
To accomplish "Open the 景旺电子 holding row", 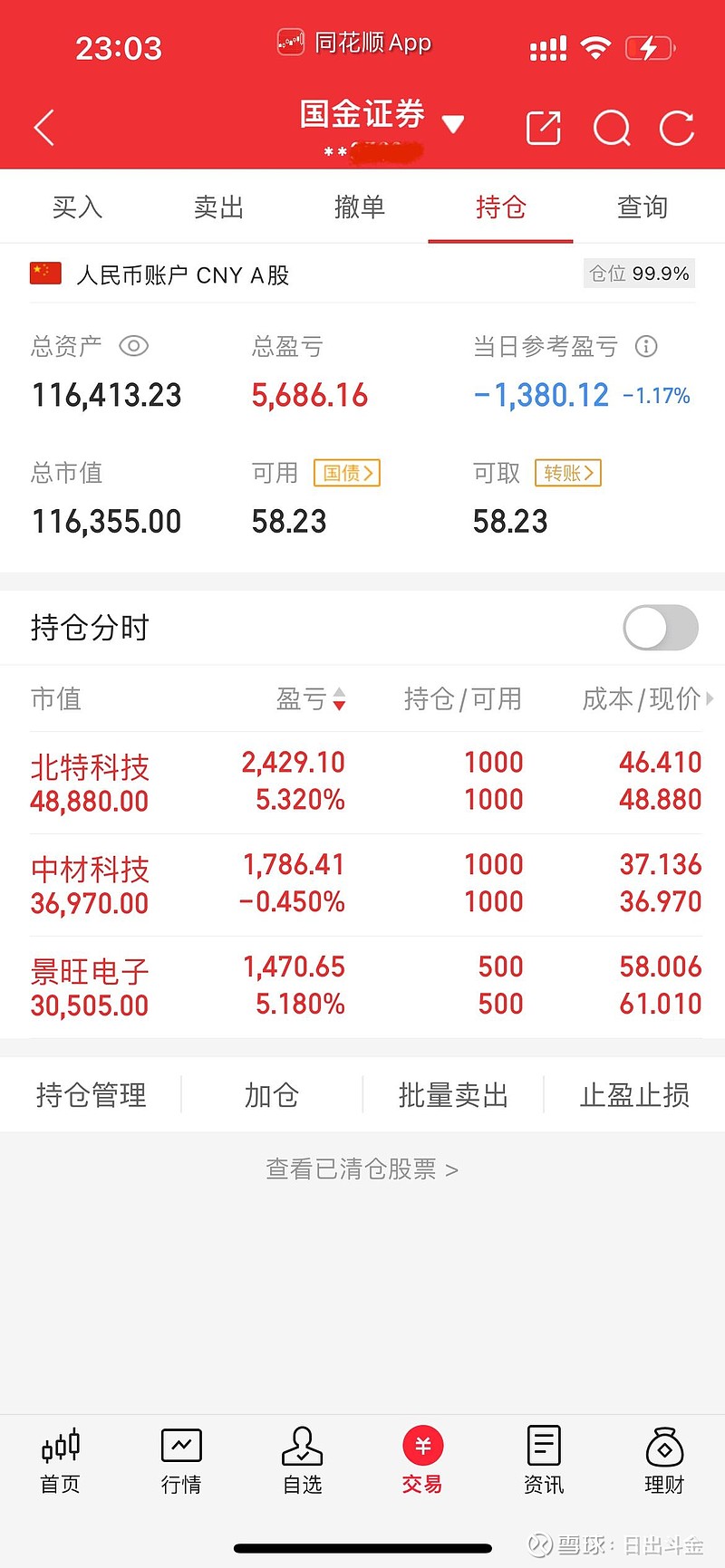I will tap(362, 987).
